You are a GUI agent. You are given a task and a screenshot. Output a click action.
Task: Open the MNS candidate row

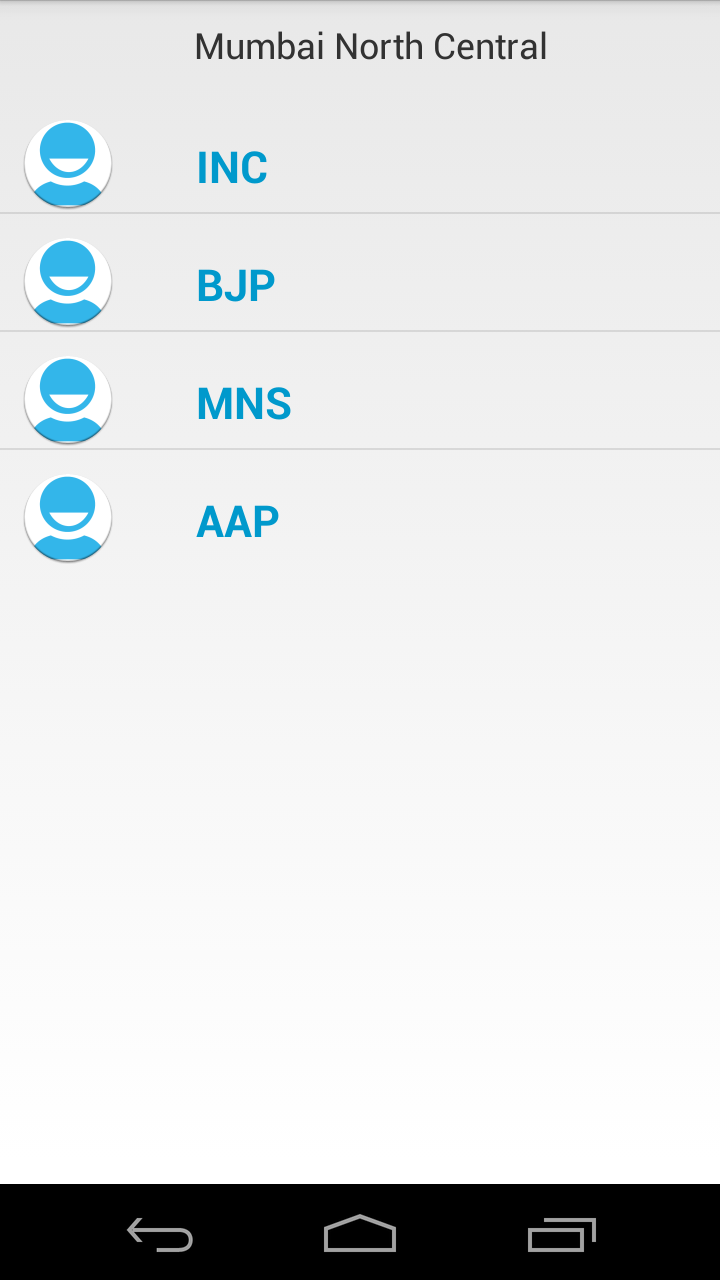pyautogui.click(x=360, y=402)
